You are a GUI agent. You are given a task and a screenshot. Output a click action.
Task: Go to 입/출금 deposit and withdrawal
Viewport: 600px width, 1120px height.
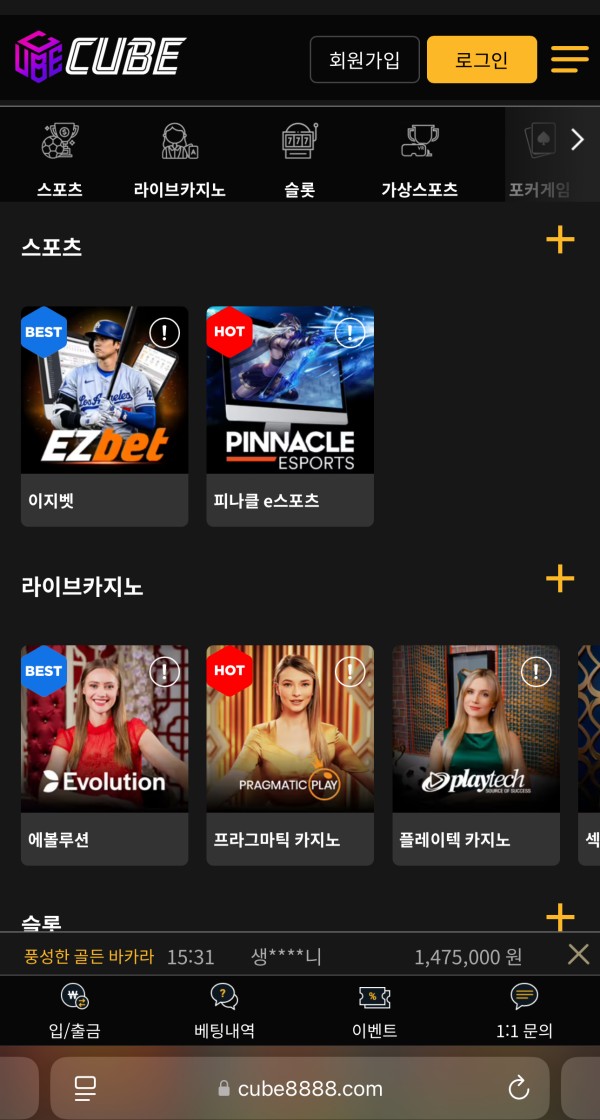coord(74,1012)
